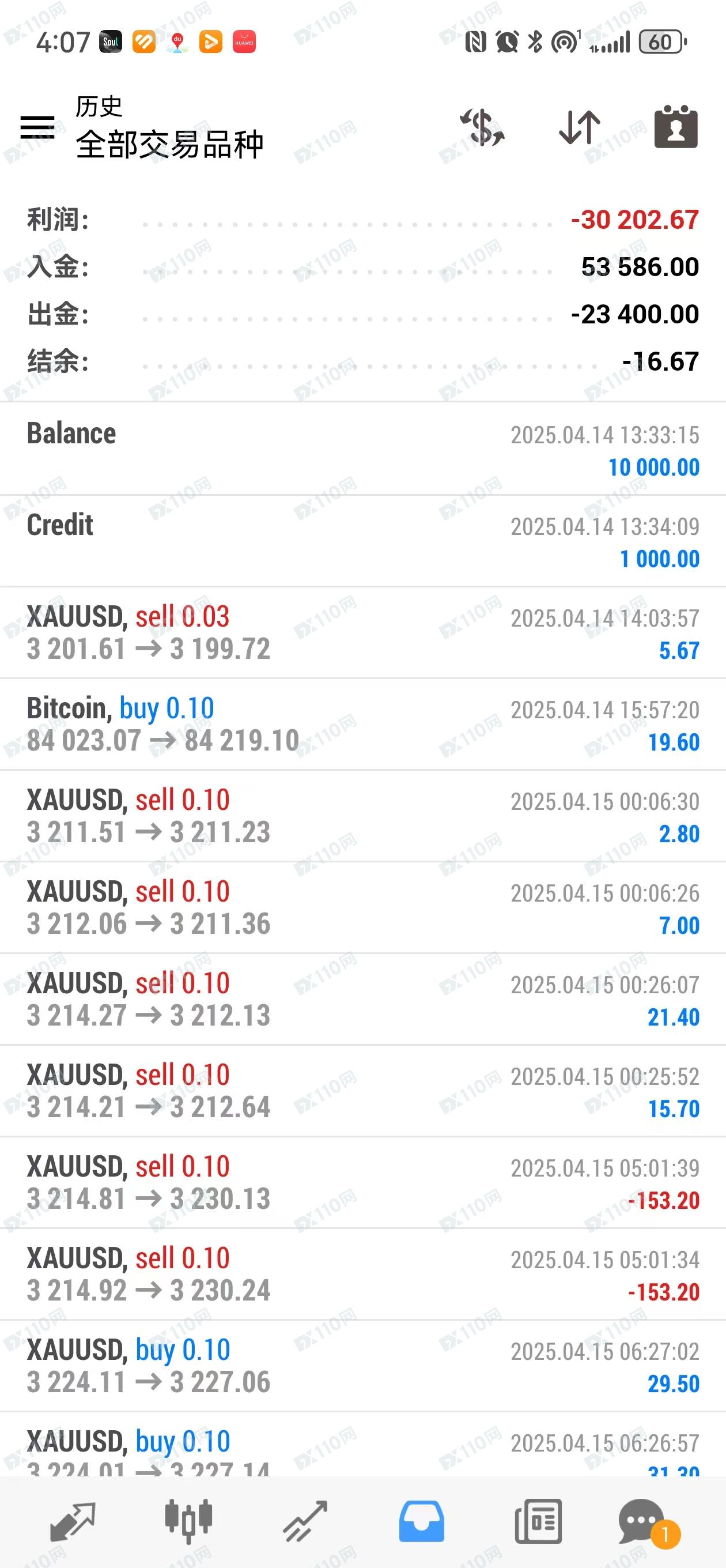Switch to the Chart tab
This screenshot has height=1568, width=726.
tap(188, 1521)
